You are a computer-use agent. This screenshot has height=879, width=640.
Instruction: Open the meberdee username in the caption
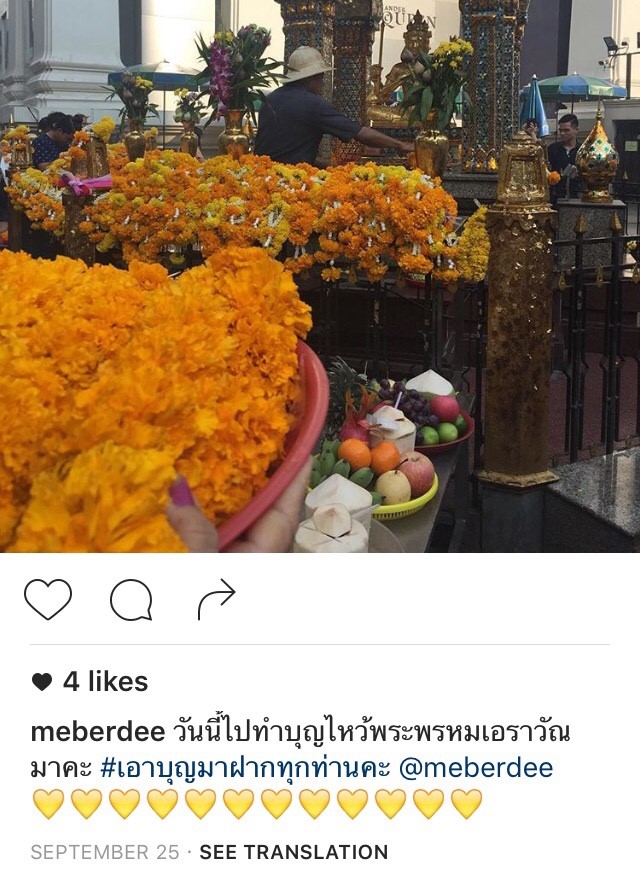[97, 732]
